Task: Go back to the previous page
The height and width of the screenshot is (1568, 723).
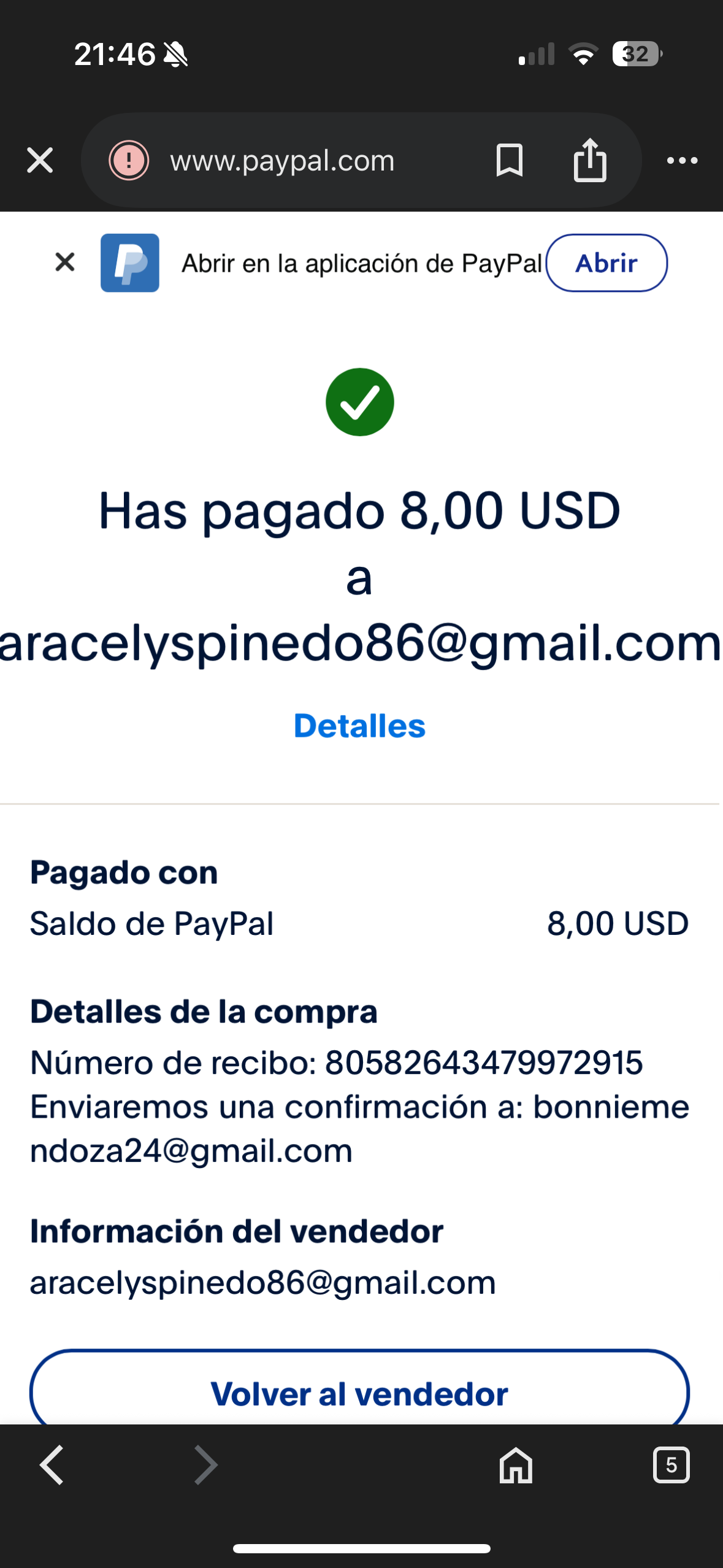Action: (52, 1465)
